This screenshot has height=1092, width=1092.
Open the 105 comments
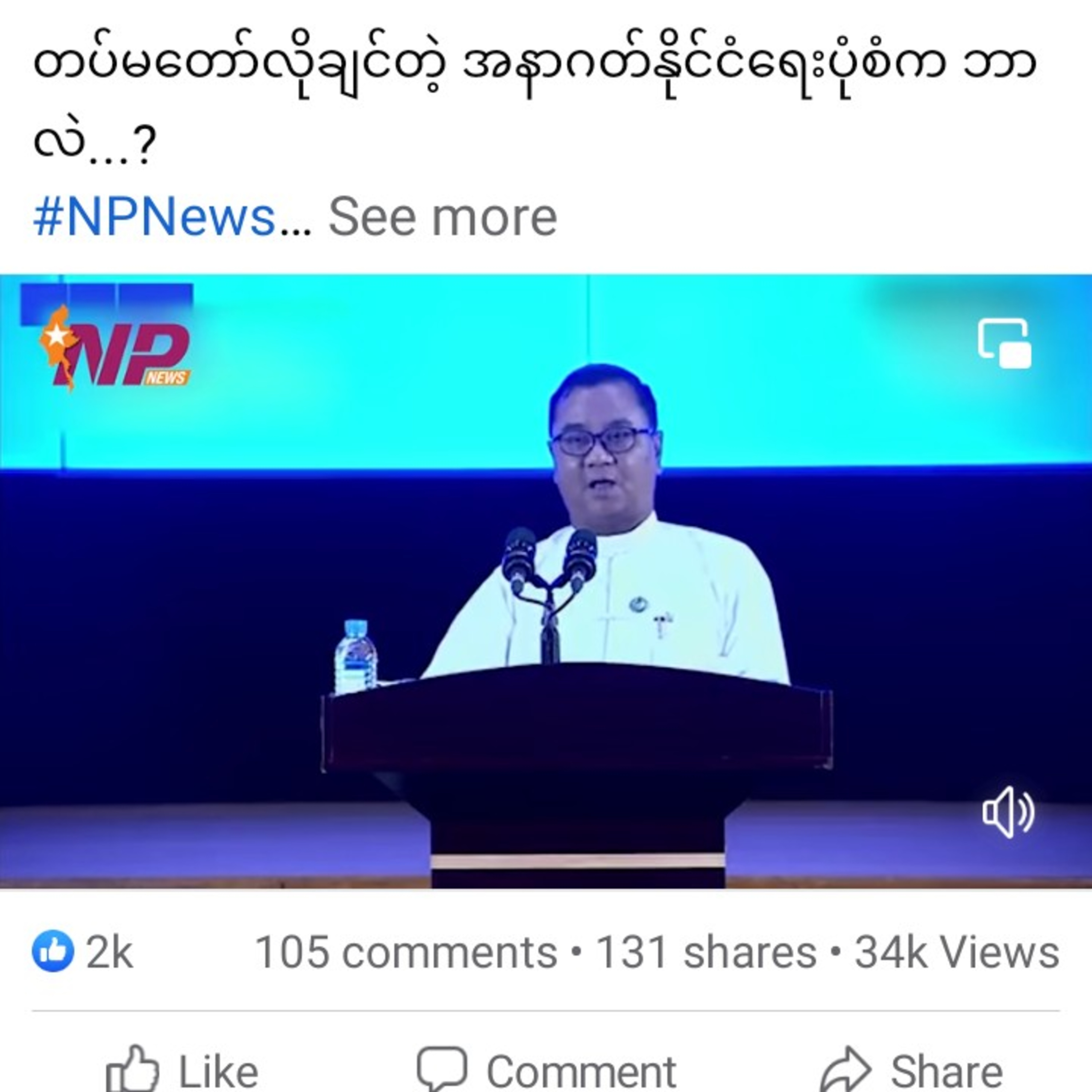coord(406,952)
